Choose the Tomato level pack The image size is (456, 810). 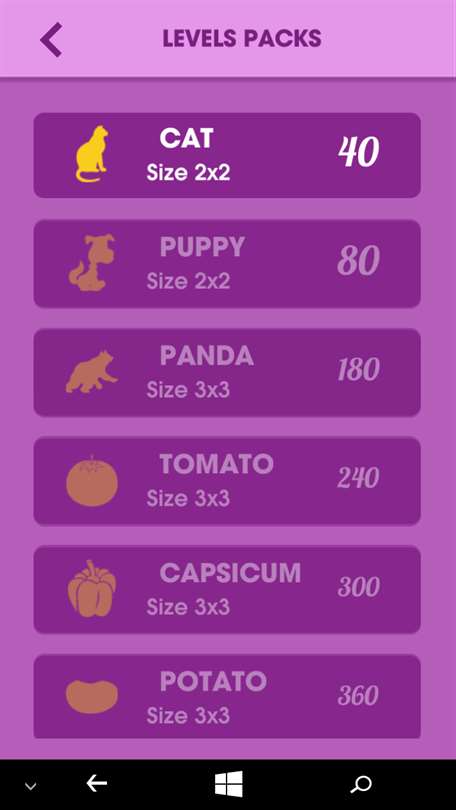pyautogui.click(x=227, y=481)
